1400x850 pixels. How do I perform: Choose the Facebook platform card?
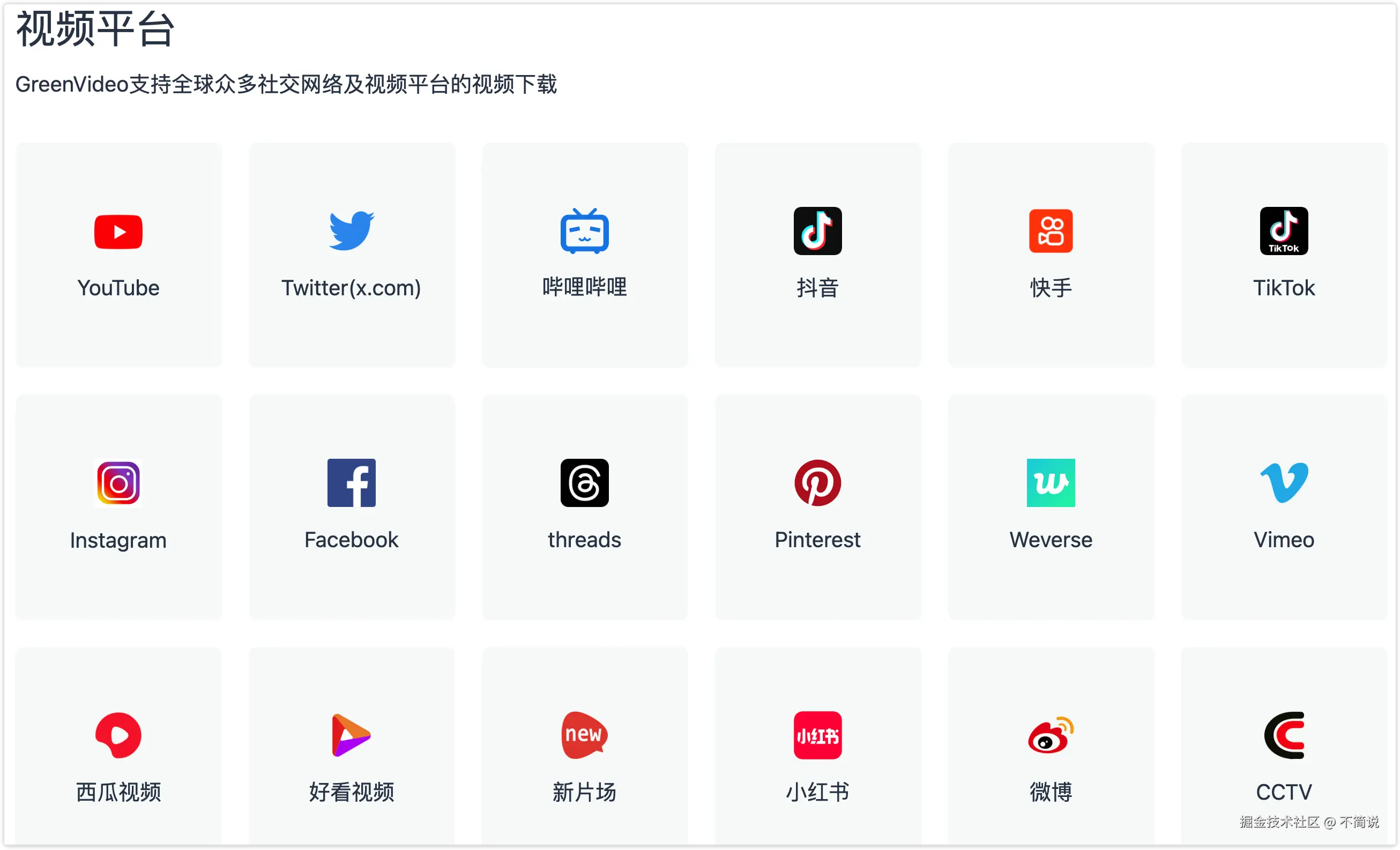coord(351,506)
